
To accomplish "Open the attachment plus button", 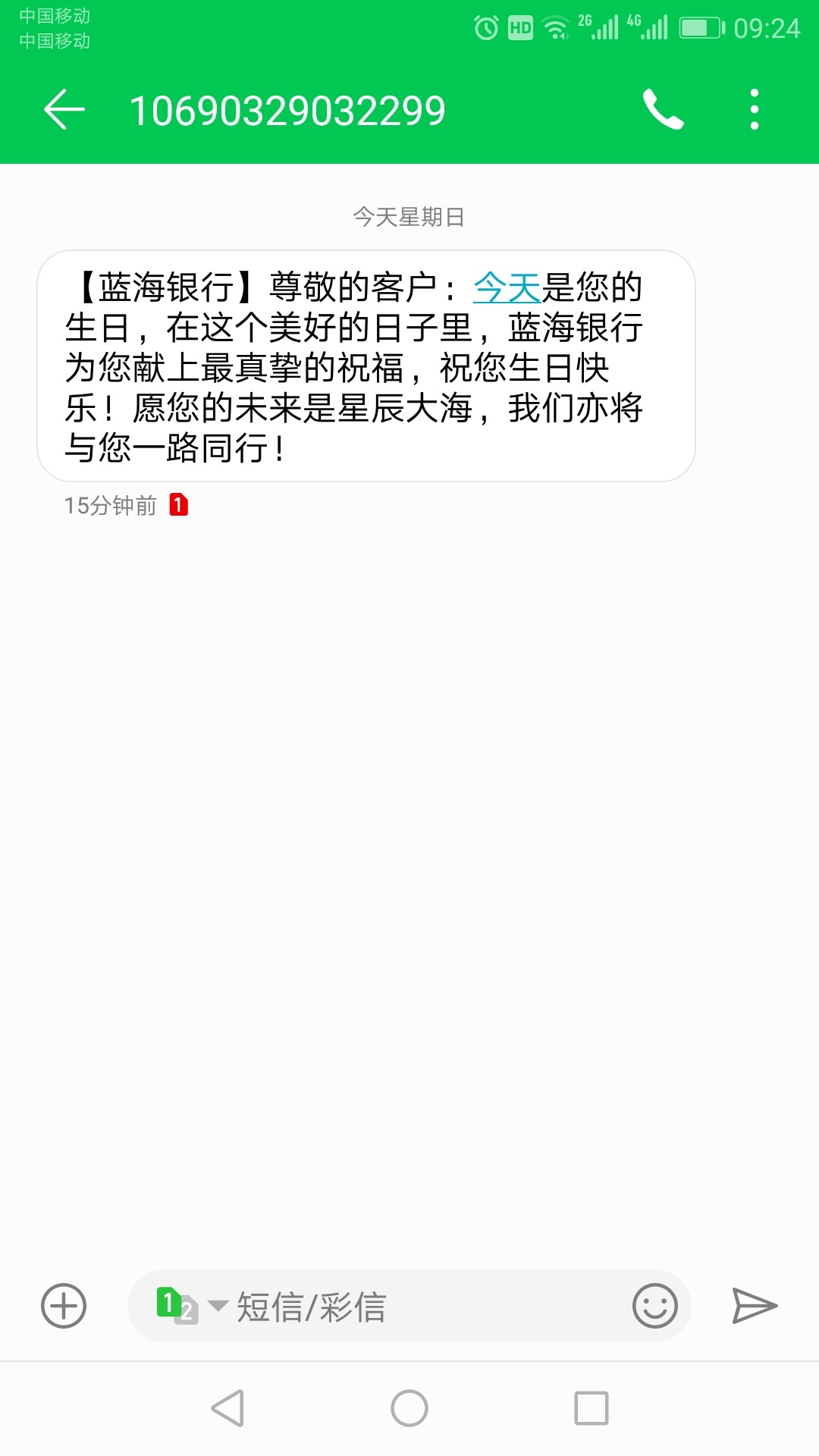I will tap(64, 1306).
